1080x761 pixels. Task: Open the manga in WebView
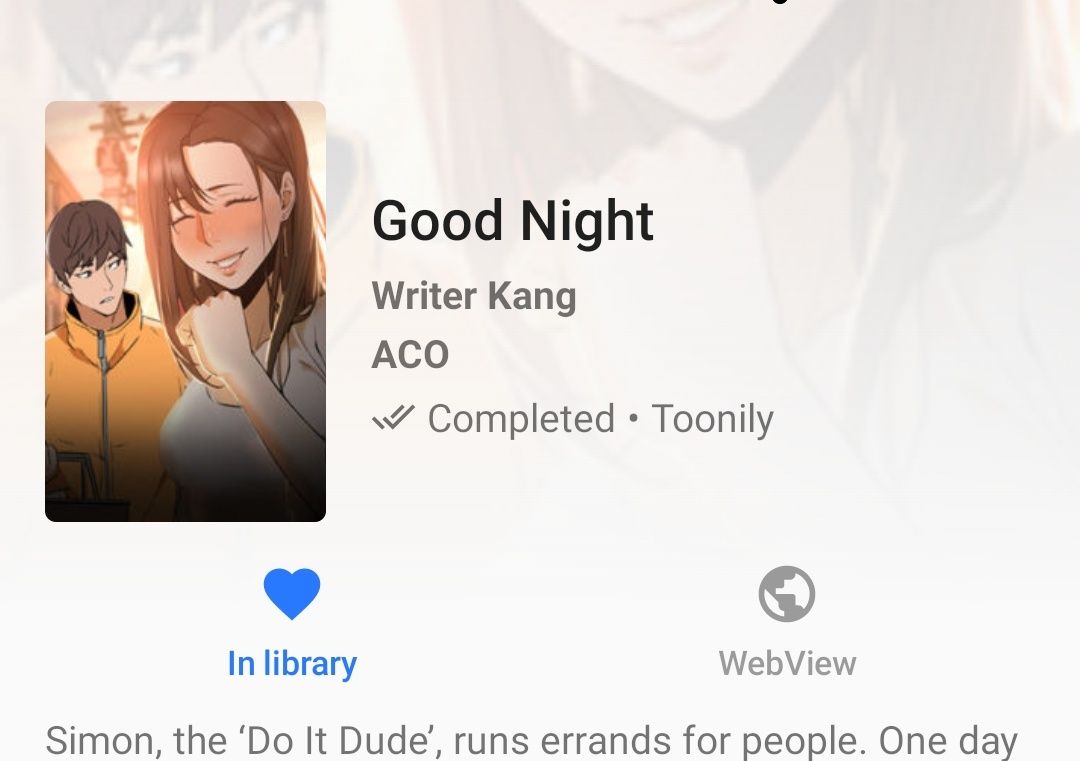787,620
